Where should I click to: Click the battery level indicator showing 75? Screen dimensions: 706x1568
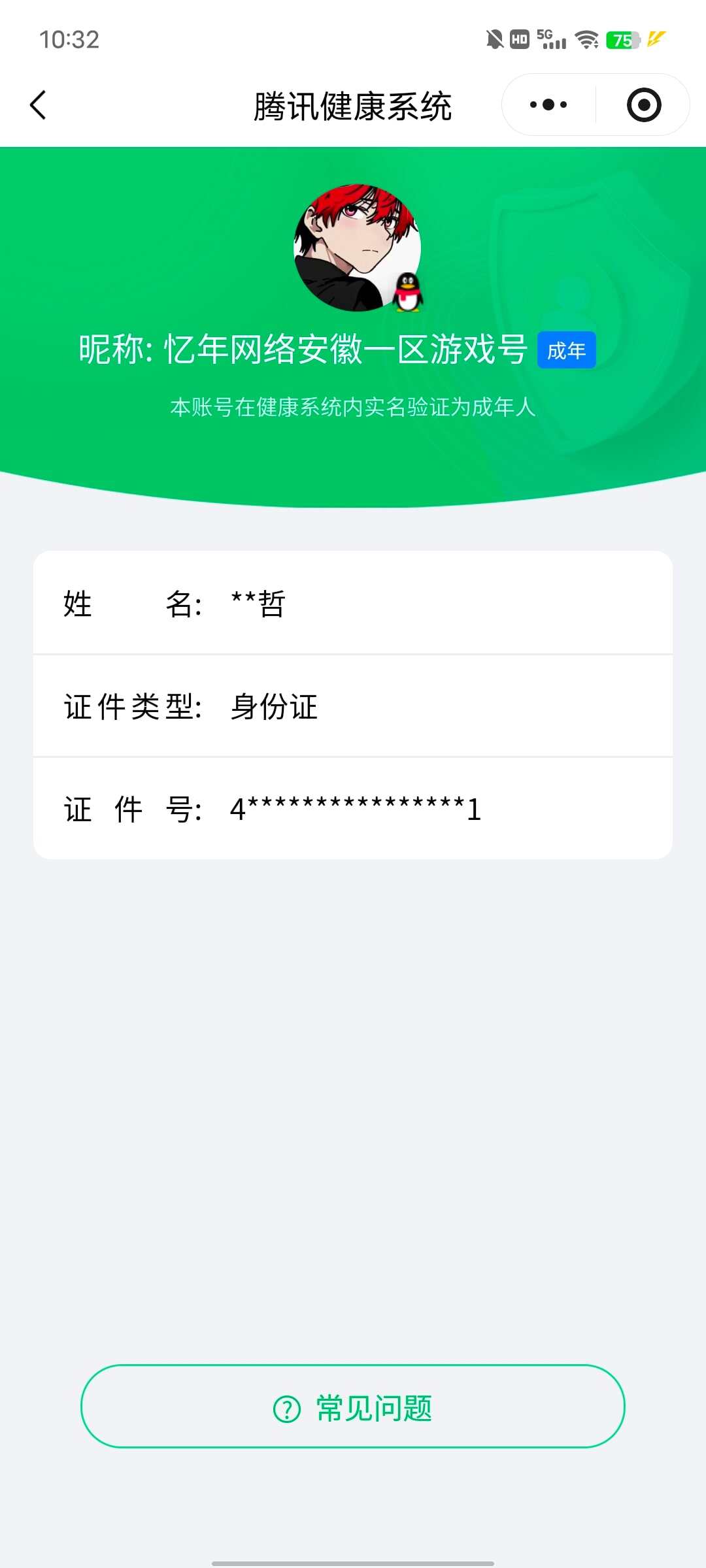622,40
